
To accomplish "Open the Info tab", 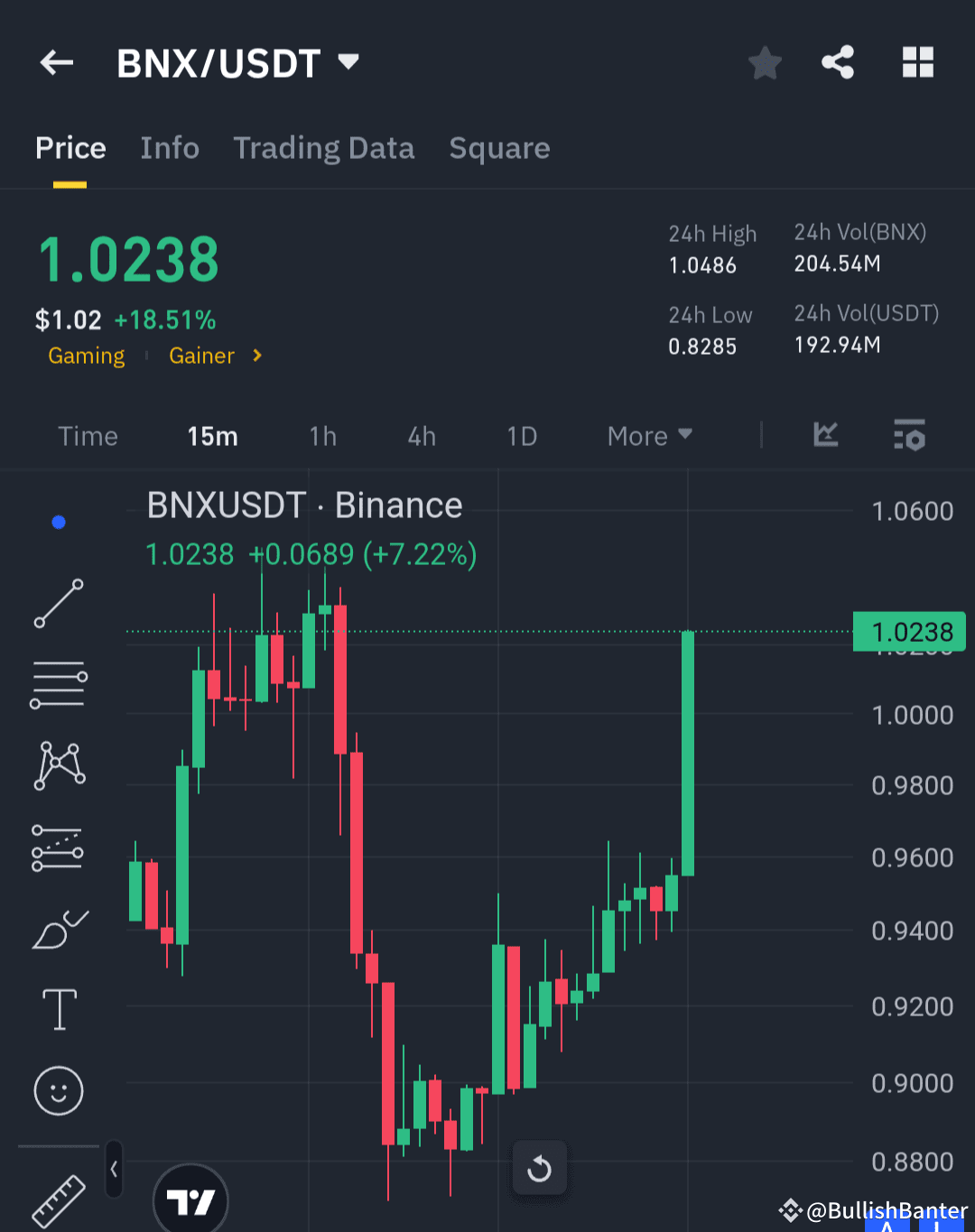I will (x=169, y=148).
